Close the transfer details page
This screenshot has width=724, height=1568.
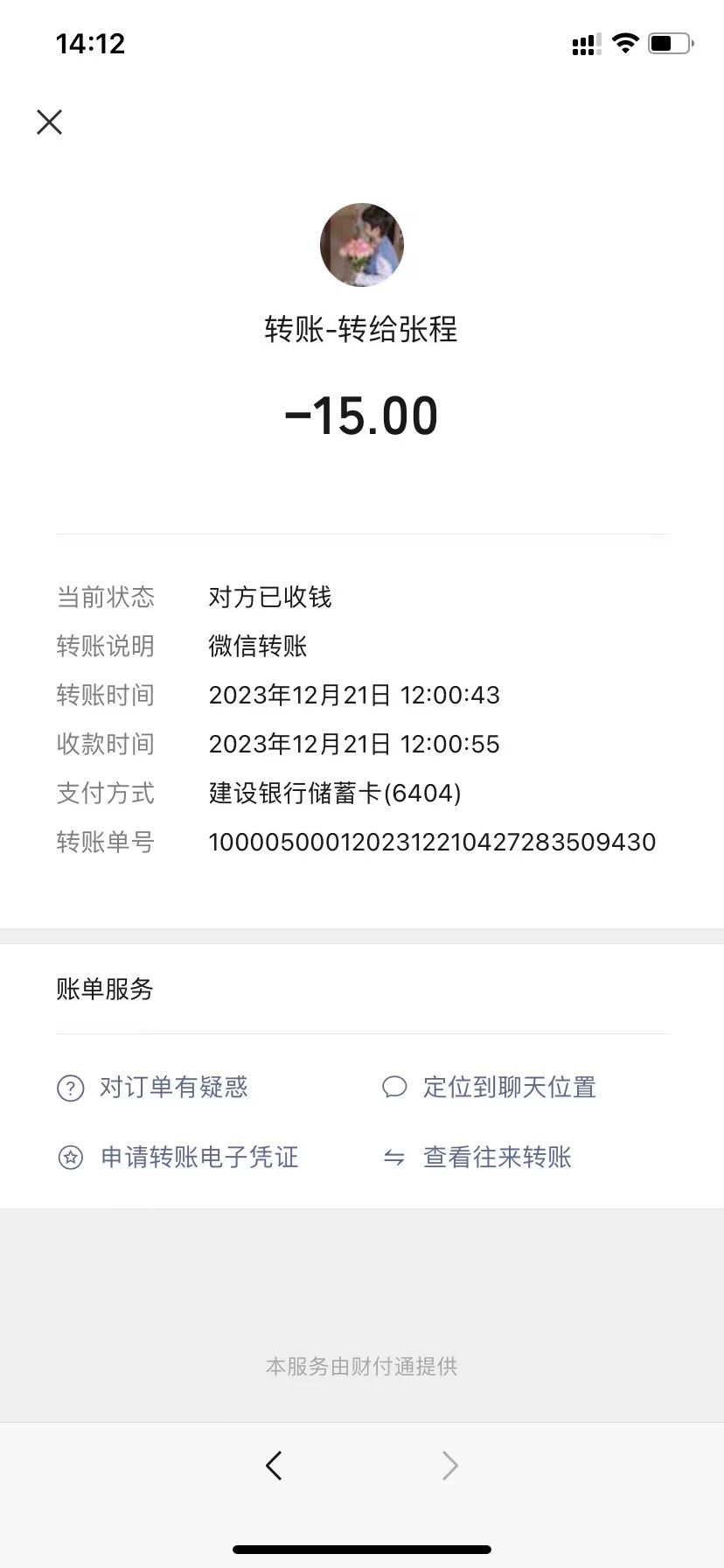[x=50, y=122]
